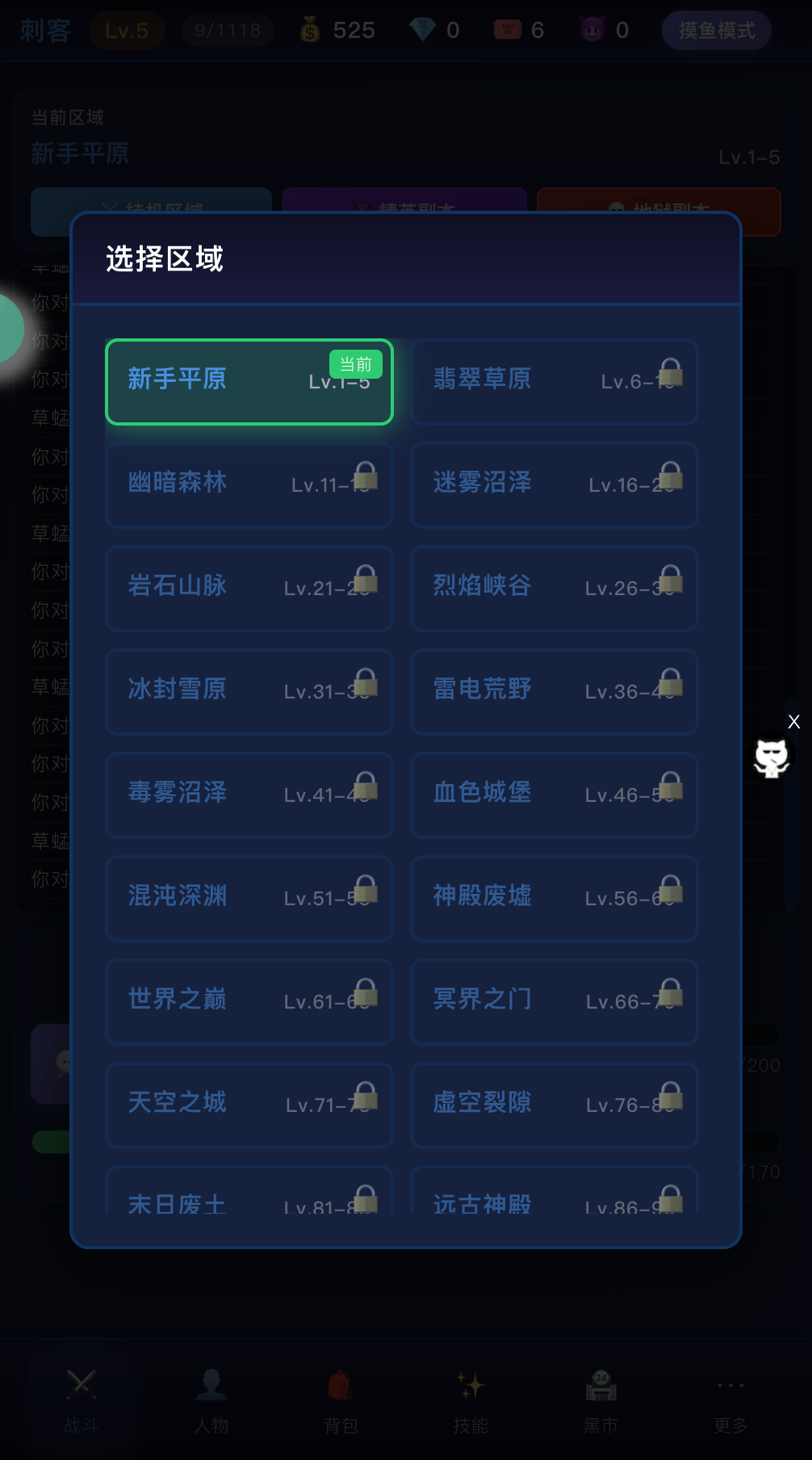
Task: Dismiss the floating cat mascot widget
Action: click(793, 722)
